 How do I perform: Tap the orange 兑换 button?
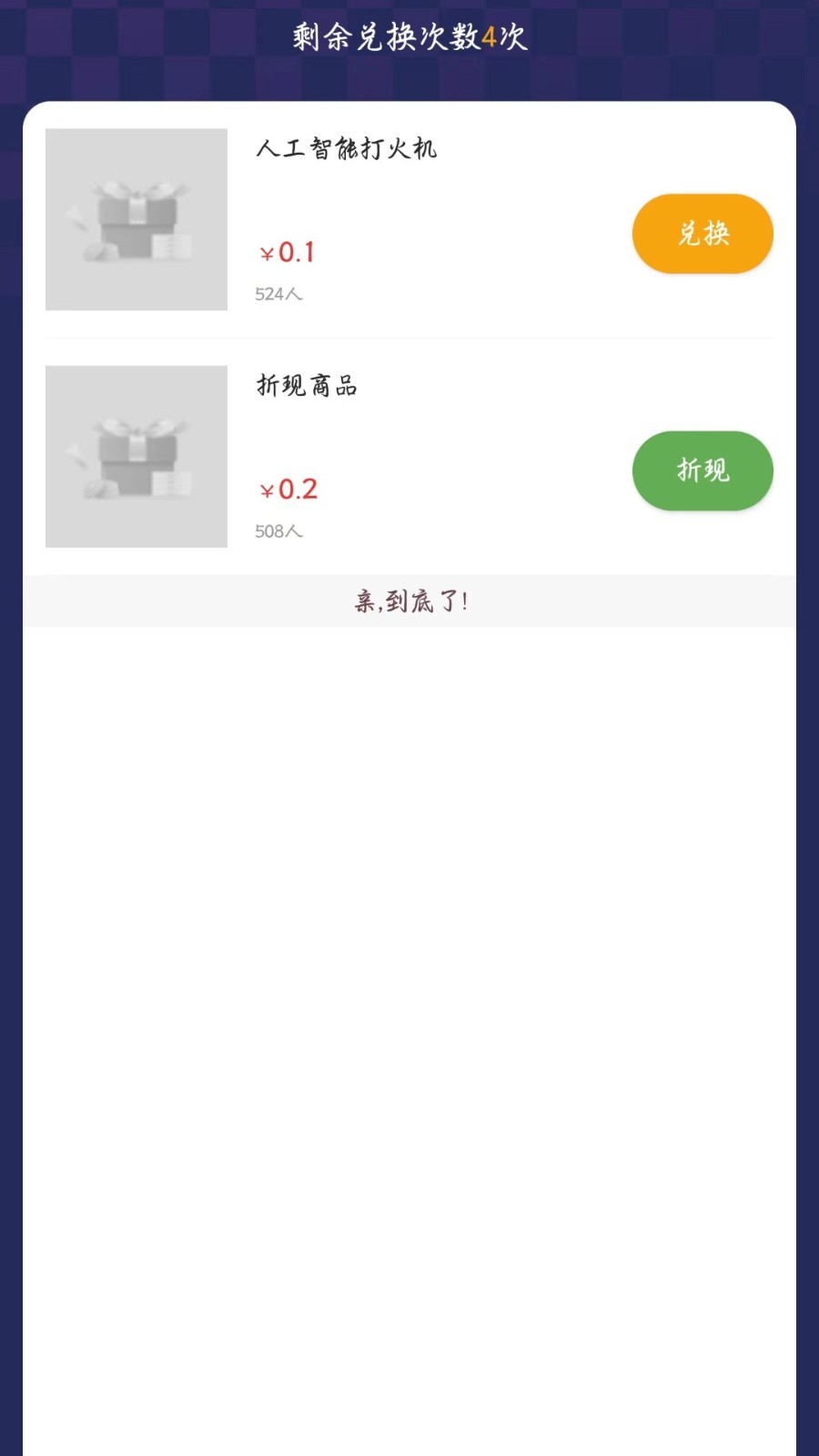tap(703, 234)
